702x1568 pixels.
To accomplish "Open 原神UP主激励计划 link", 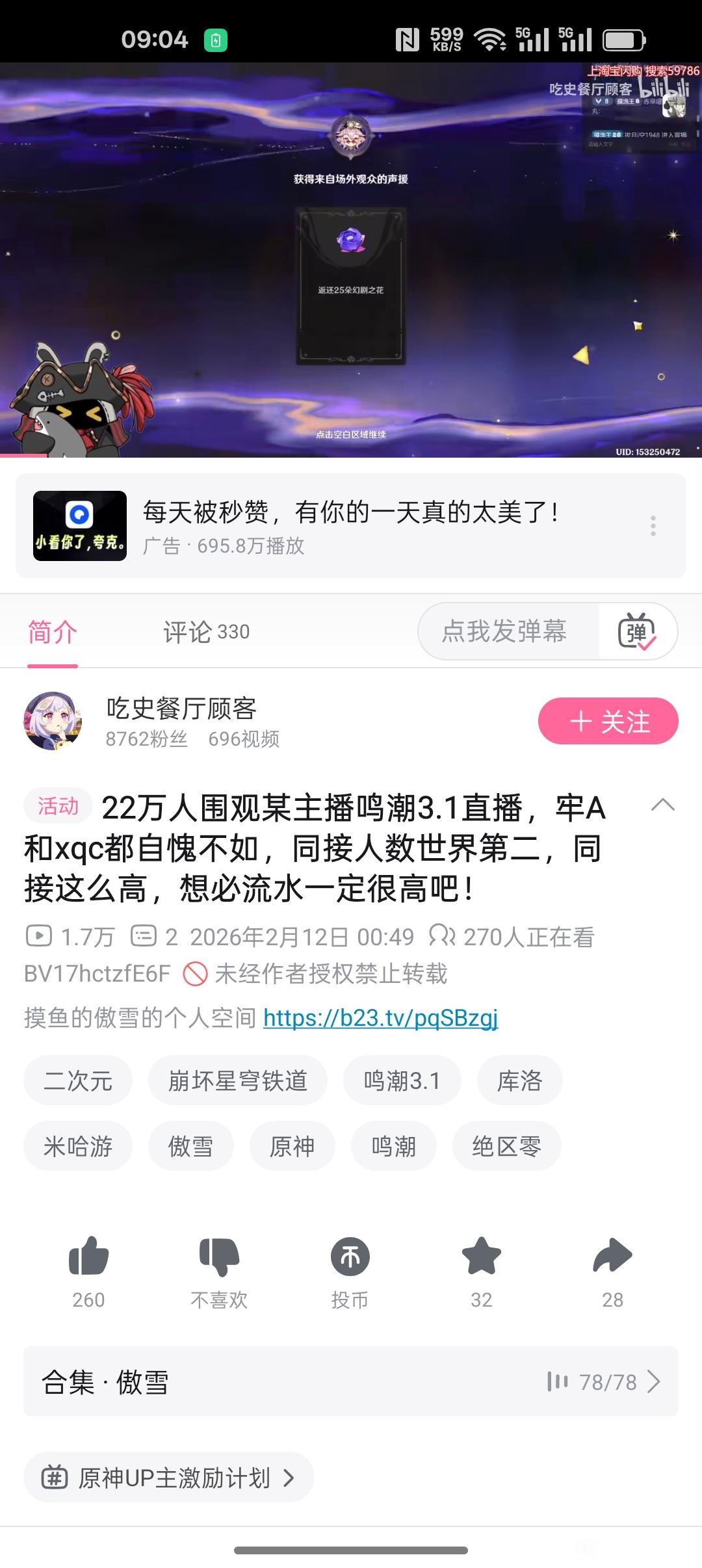I will pyautogui.click(x=169, y=1478).
